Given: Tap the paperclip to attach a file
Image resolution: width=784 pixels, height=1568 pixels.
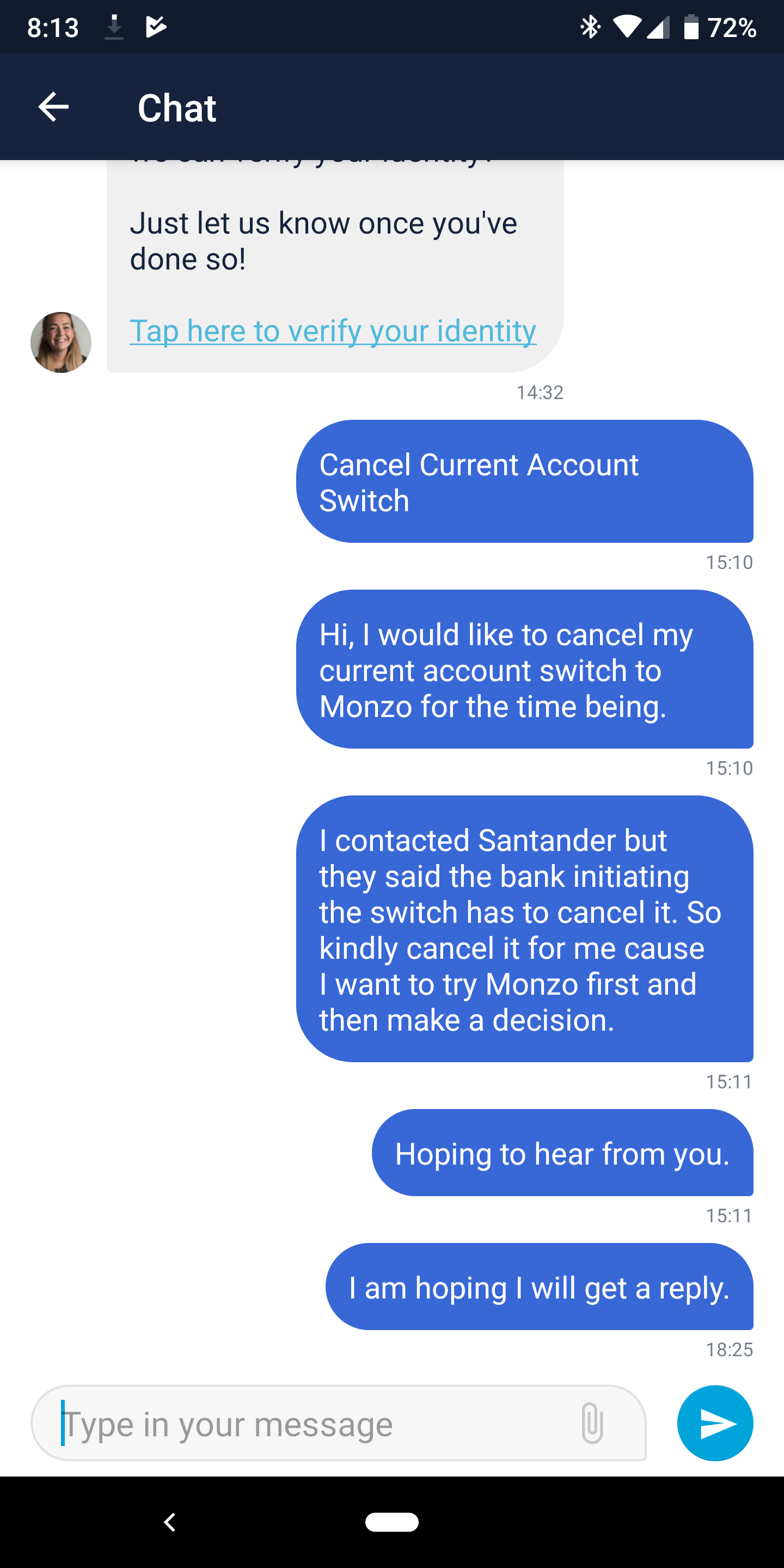Looking at the screenshot, I should (592, 1423).
